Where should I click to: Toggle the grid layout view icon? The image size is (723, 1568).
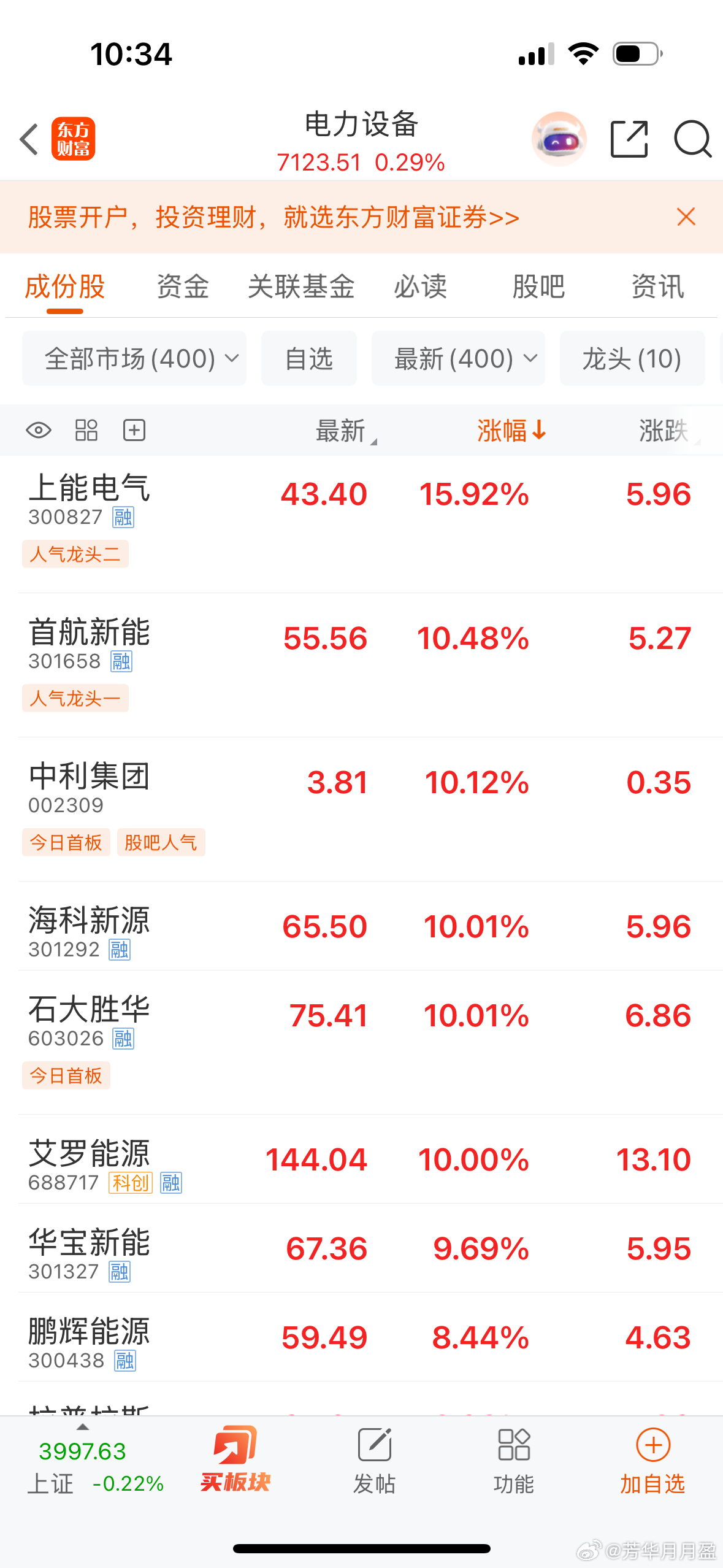coord(86,430)
